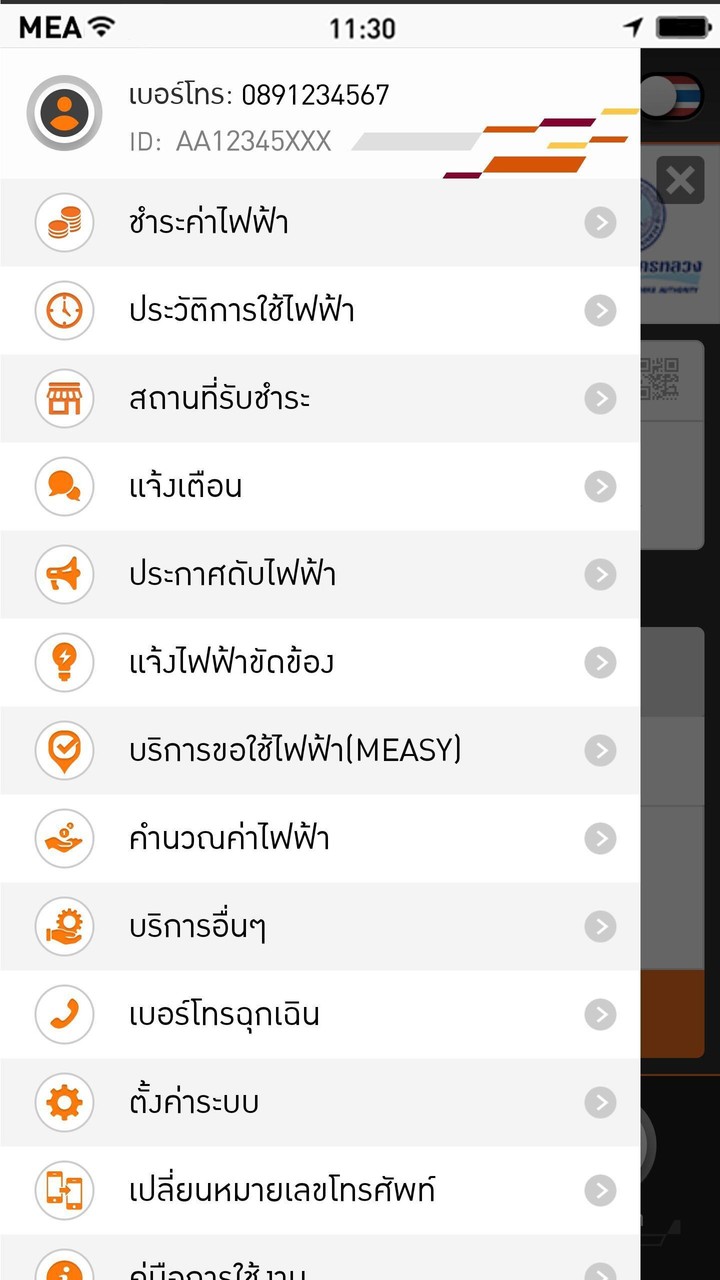Toggle the language flag switch

tap(674, 97)
